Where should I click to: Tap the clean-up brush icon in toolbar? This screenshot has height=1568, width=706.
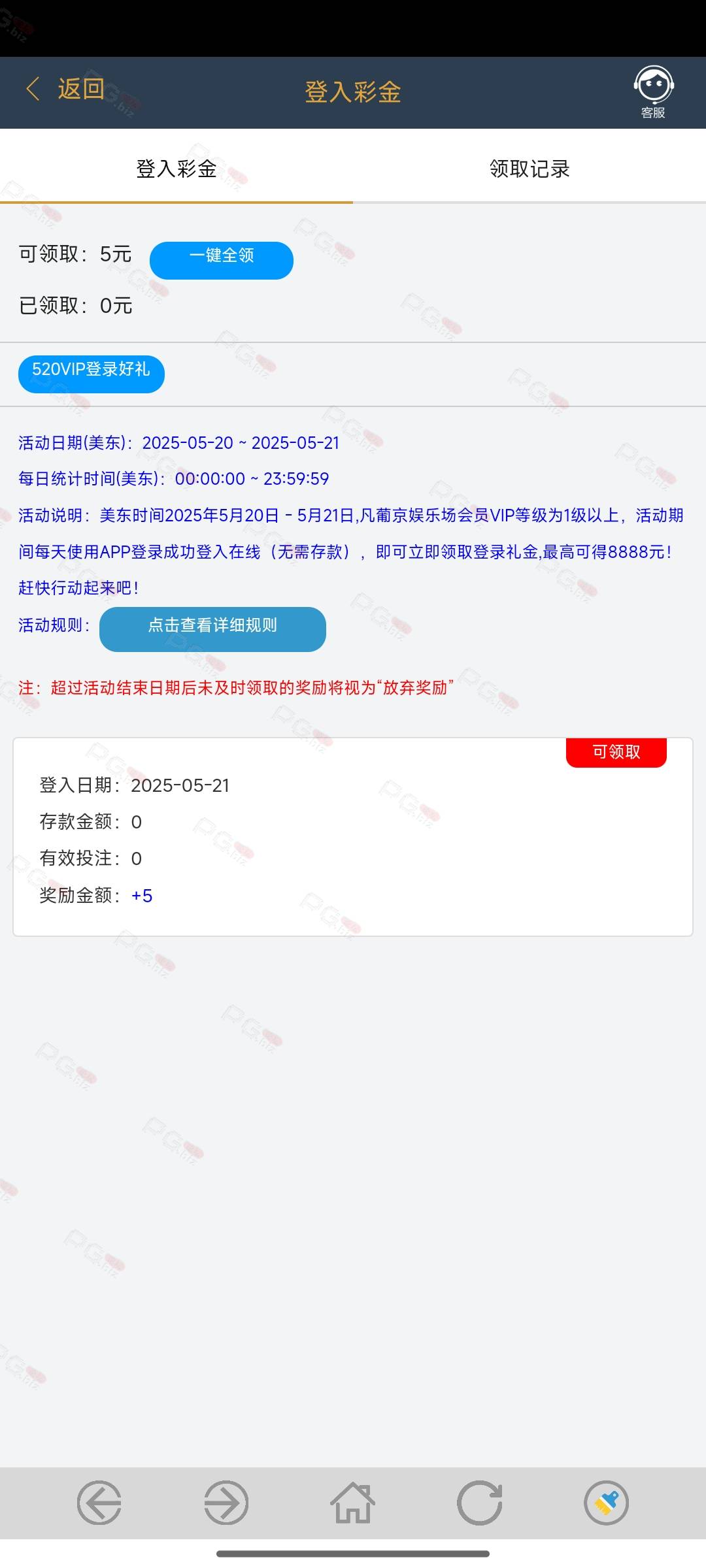coord(607,1503)
